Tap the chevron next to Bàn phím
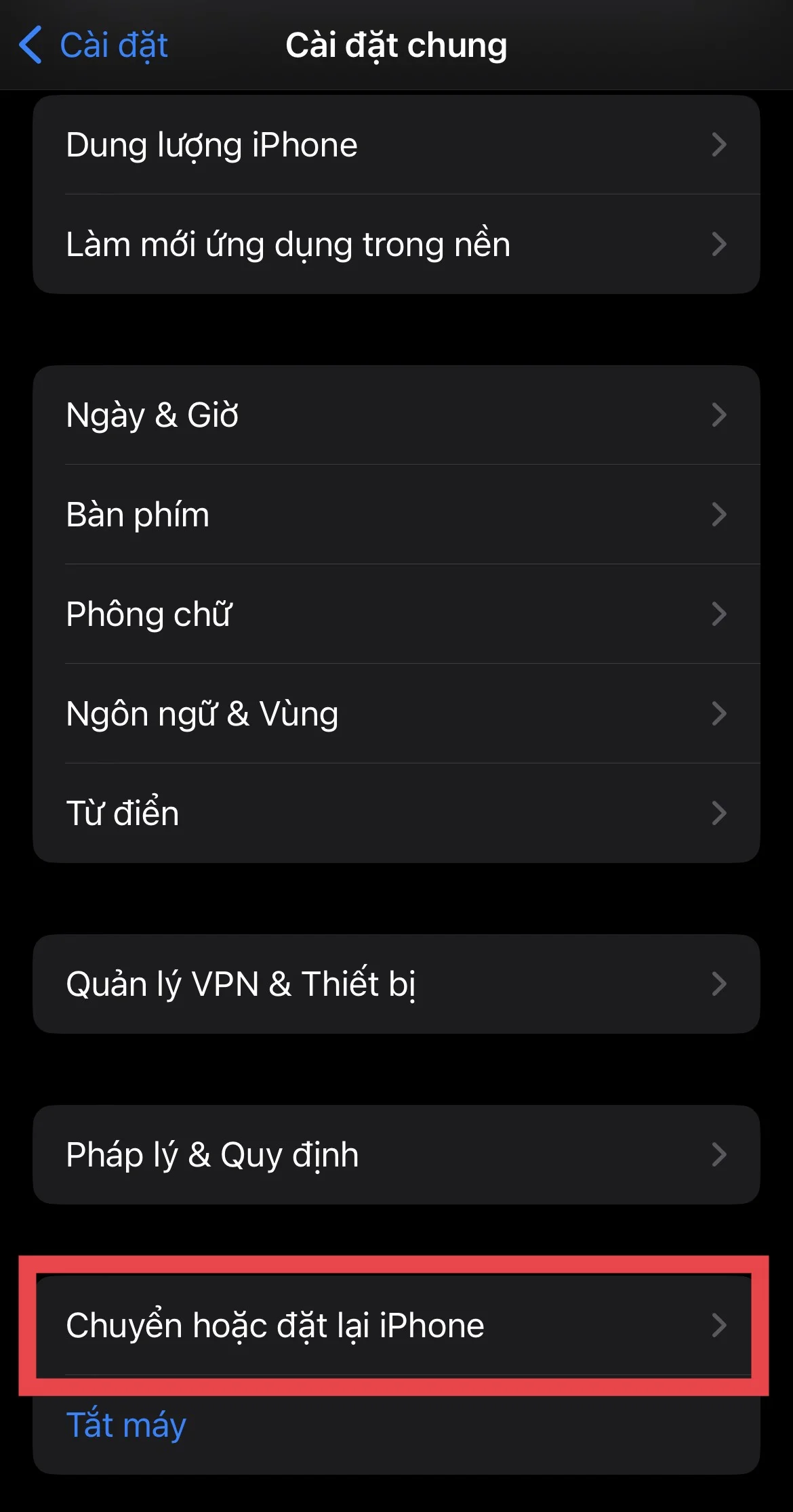The image size is (793, 1512). 718,514
